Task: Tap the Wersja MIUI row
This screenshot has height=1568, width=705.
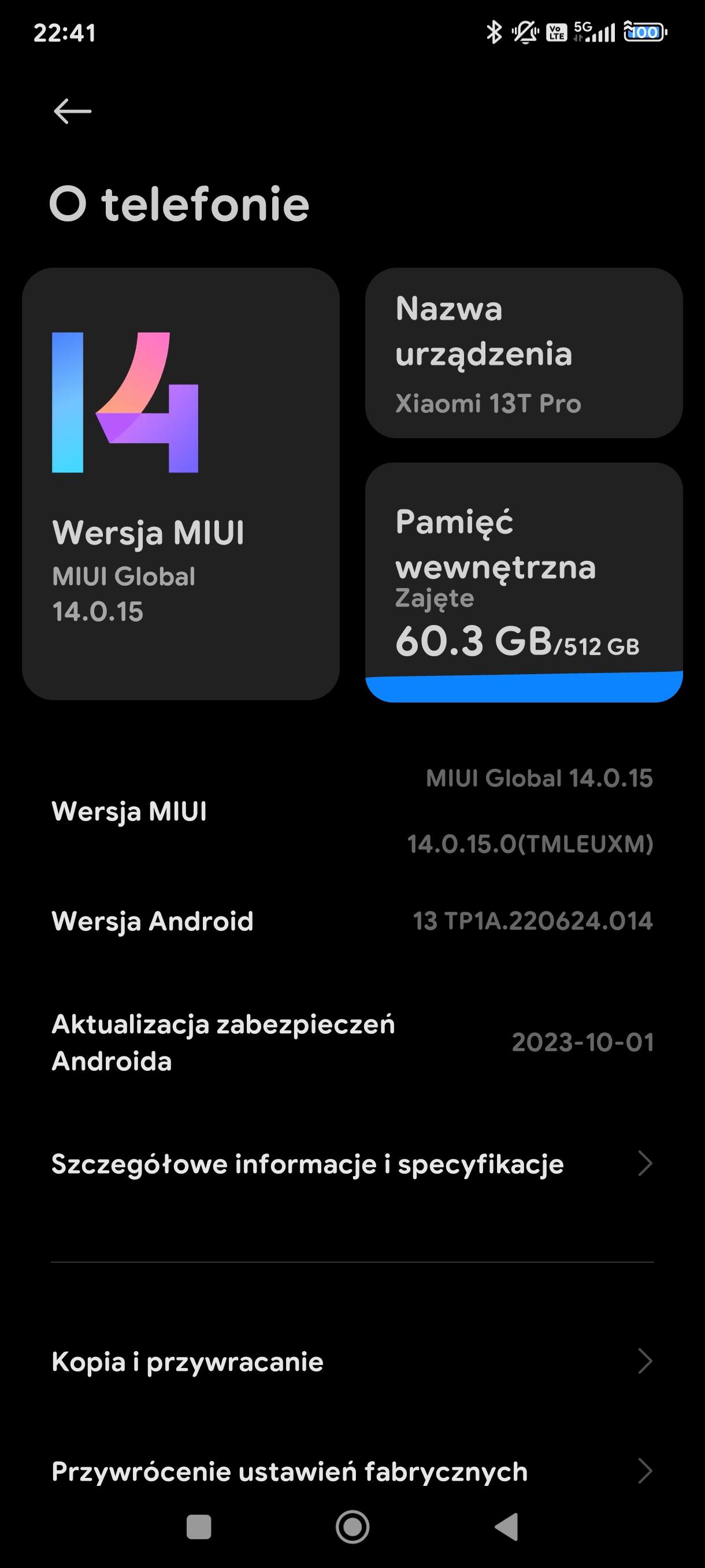Action: 352,811
